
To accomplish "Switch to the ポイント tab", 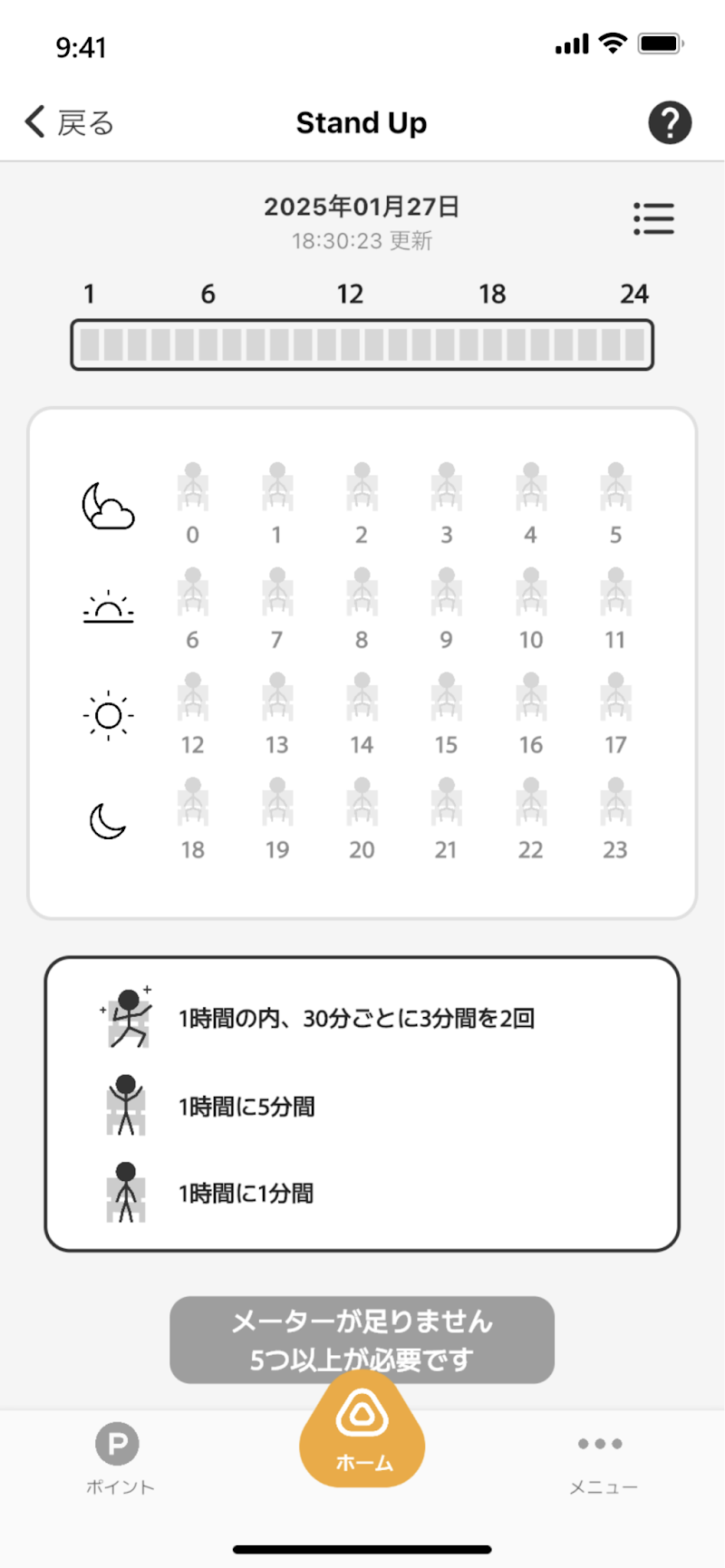I will (119, 1459).
